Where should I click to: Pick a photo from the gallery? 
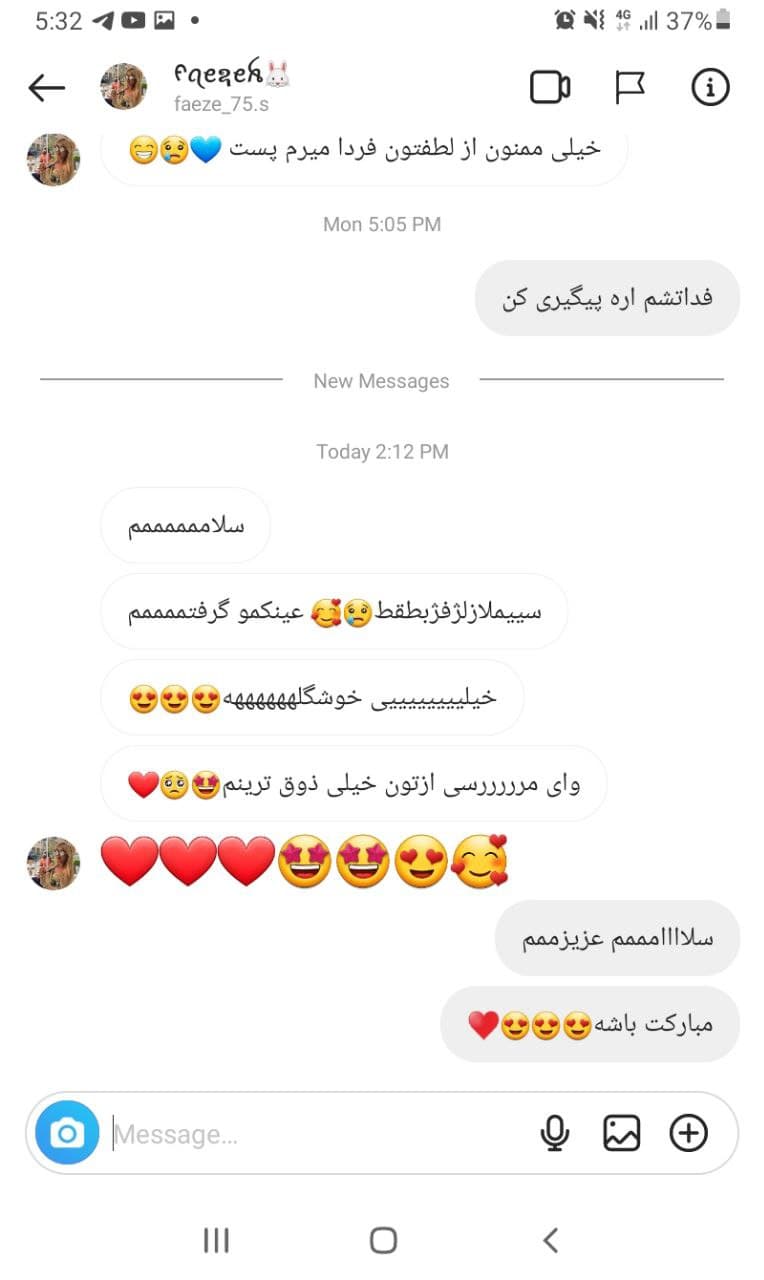pos(621,1133)
